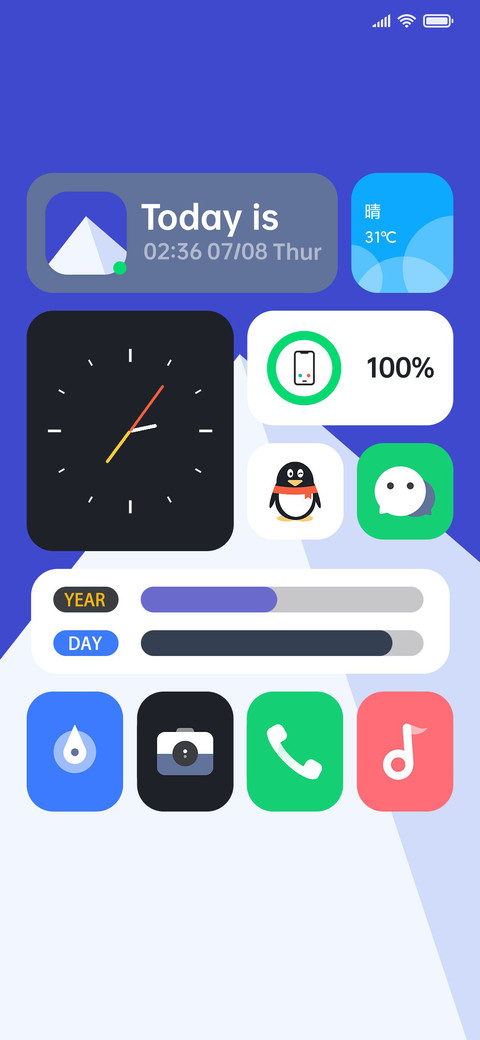
Task: Launch the WeChat app
Action: coord(405,491)
